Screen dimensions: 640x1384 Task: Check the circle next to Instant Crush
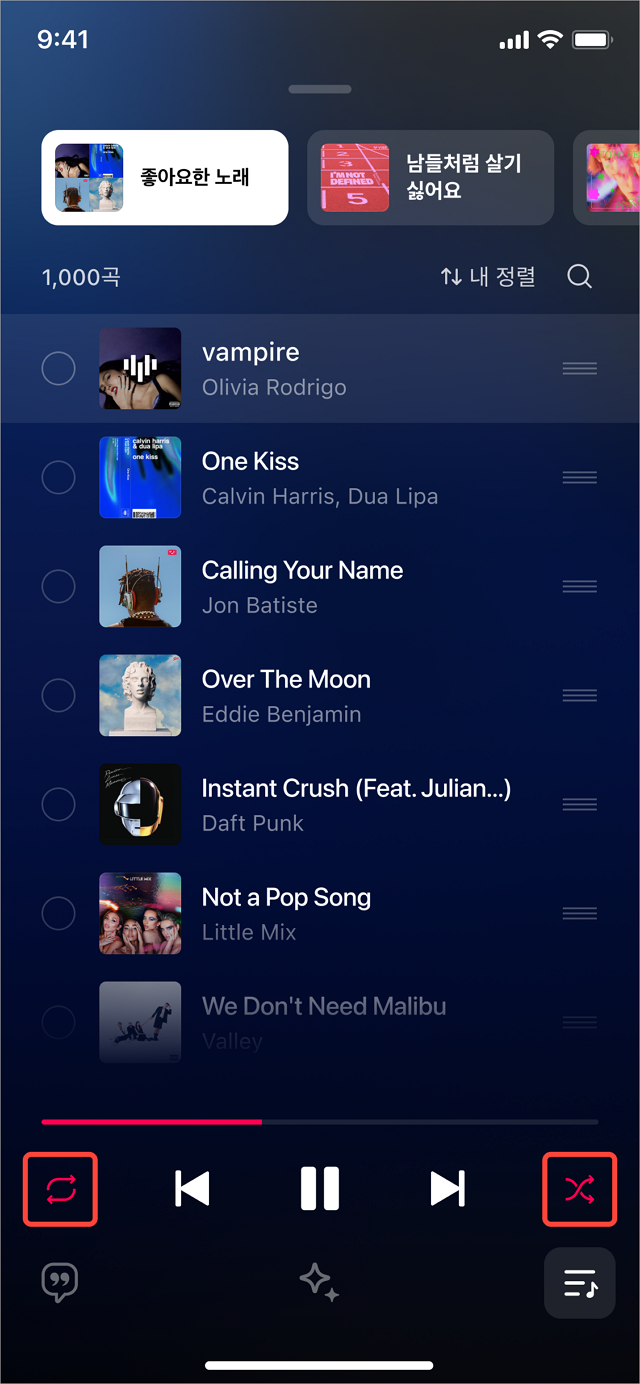(58, 804)
